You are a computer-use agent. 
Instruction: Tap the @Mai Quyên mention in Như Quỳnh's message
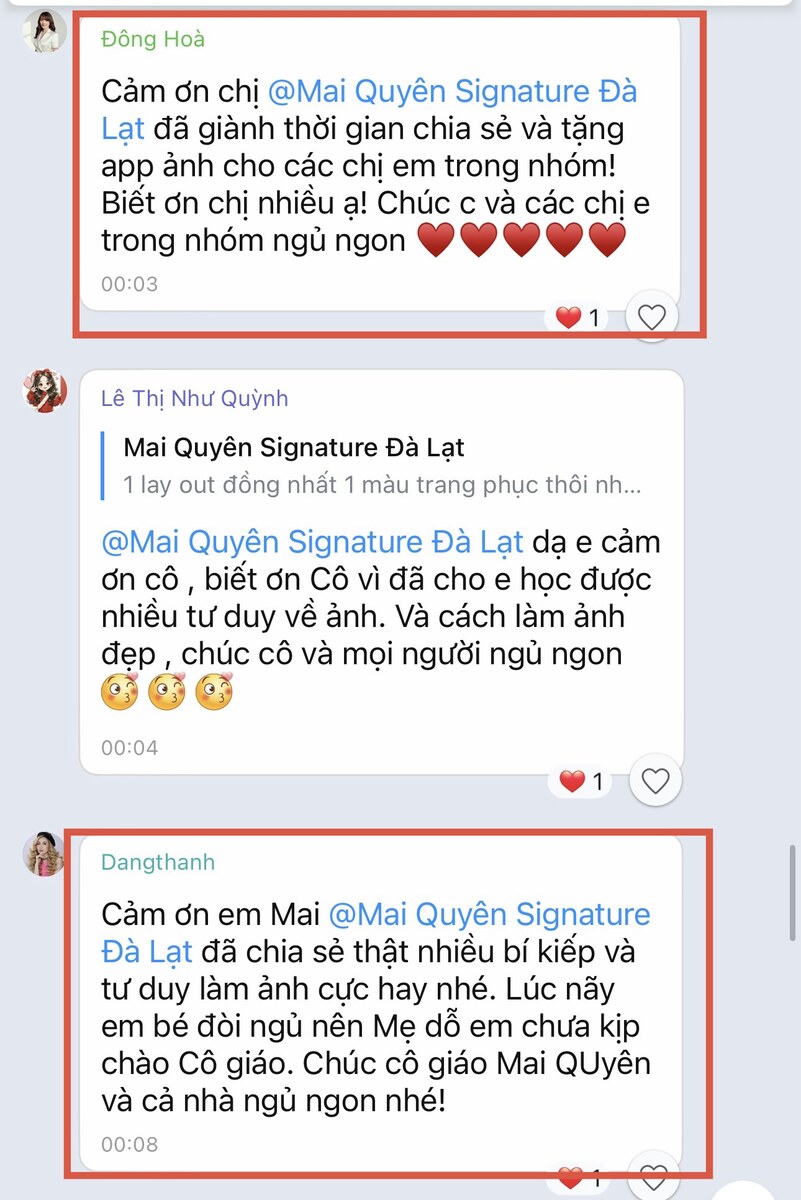click(312, 542)
